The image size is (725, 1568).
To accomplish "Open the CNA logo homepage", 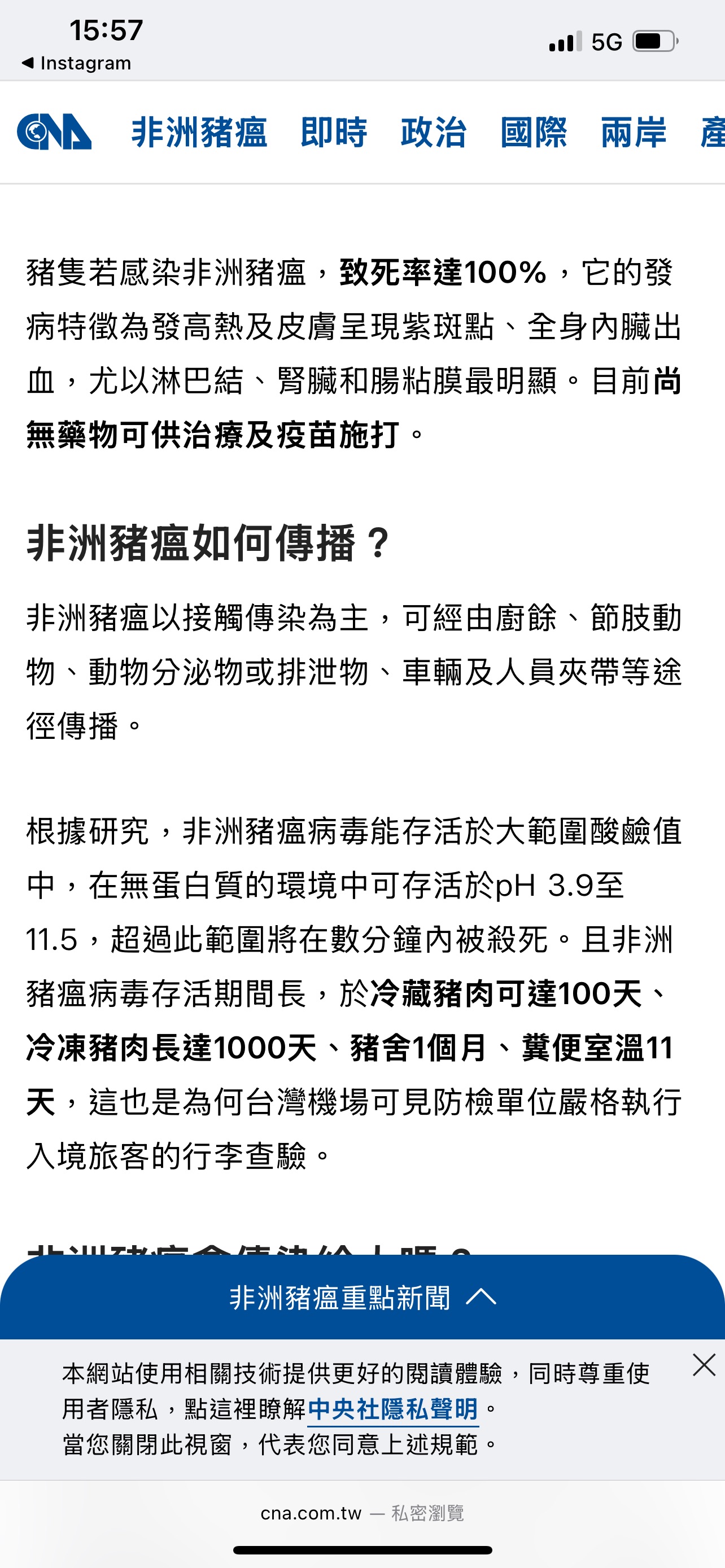I will click(x=54, y=132).
